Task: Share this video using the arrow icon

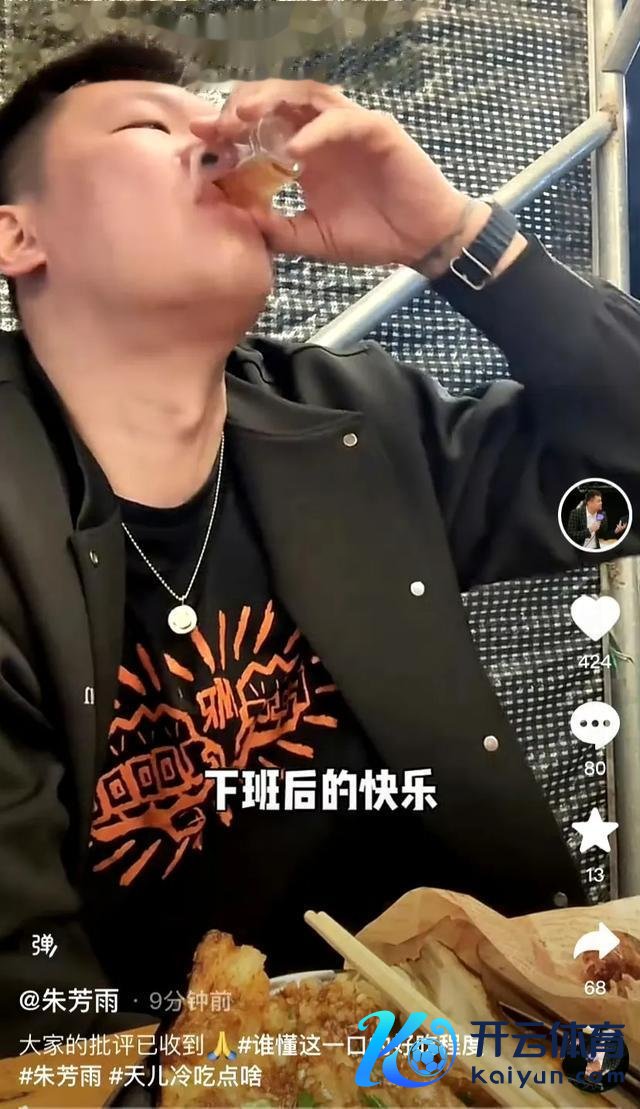Action: pyautogui.click(x=596, y=943)
